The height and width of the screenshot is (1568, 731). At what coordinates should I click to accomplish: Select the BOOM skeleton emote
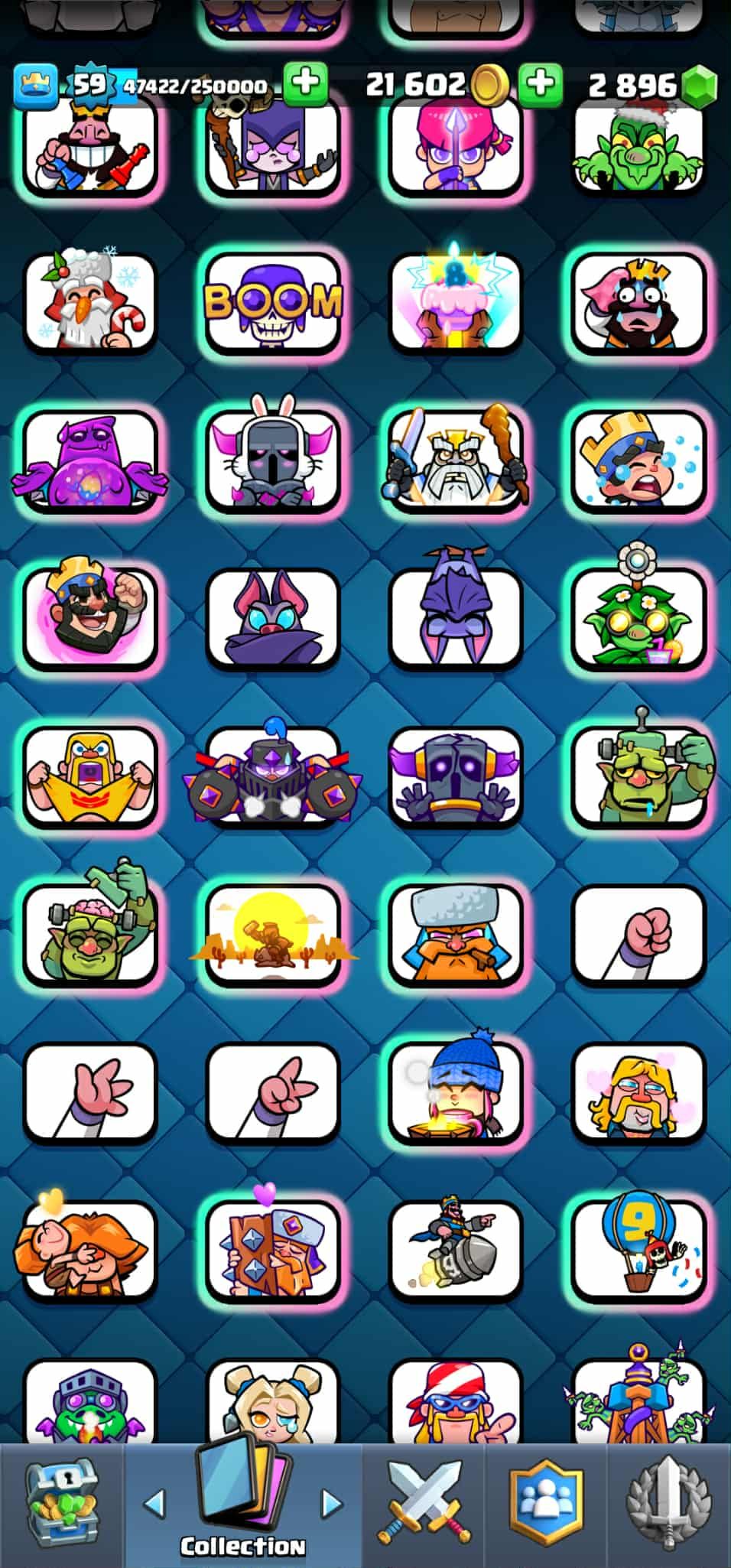pos(273,304)
